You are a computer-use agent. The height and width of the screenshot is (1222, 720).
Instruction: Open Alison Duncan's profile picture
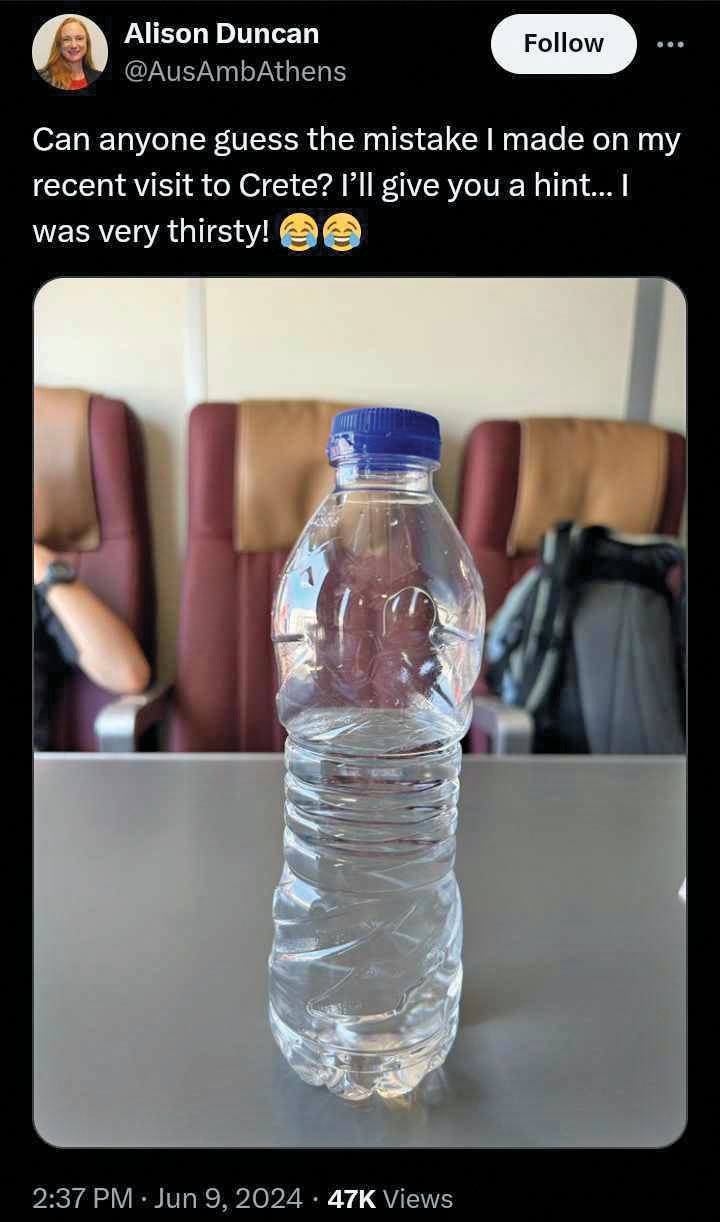(70, 52)
